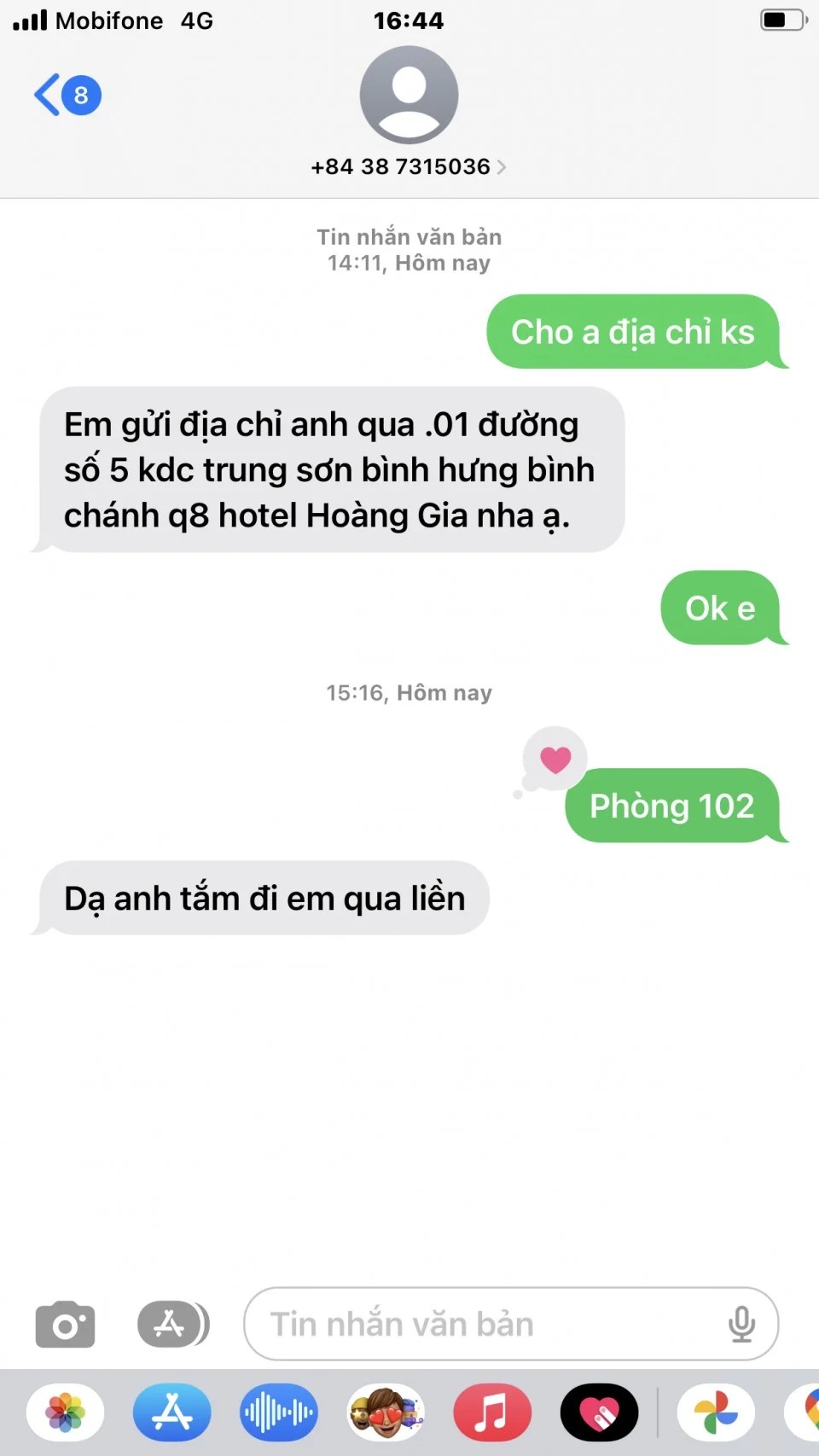The height and width of the screenshot is (1456, 819).
Task: Open the App Store for iMessage
Action: pos(172,1412)
